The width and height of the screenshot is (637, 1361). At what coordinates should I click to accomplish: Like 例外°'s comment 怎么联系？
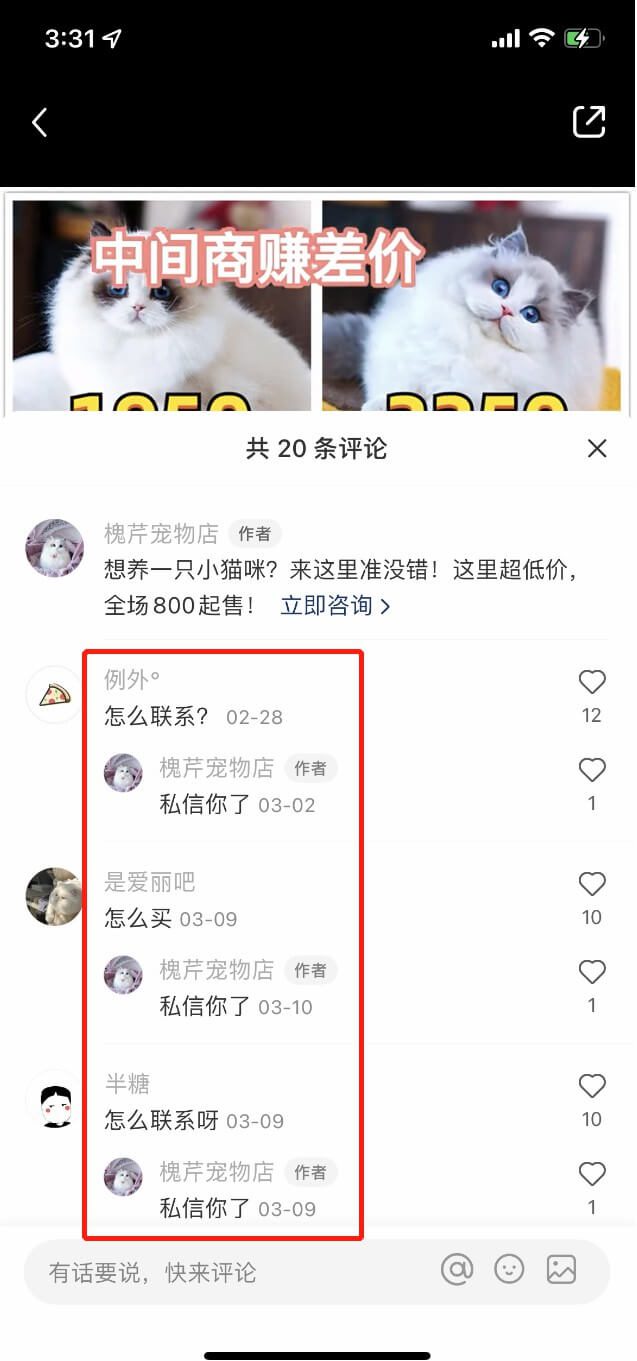[592, 683]
